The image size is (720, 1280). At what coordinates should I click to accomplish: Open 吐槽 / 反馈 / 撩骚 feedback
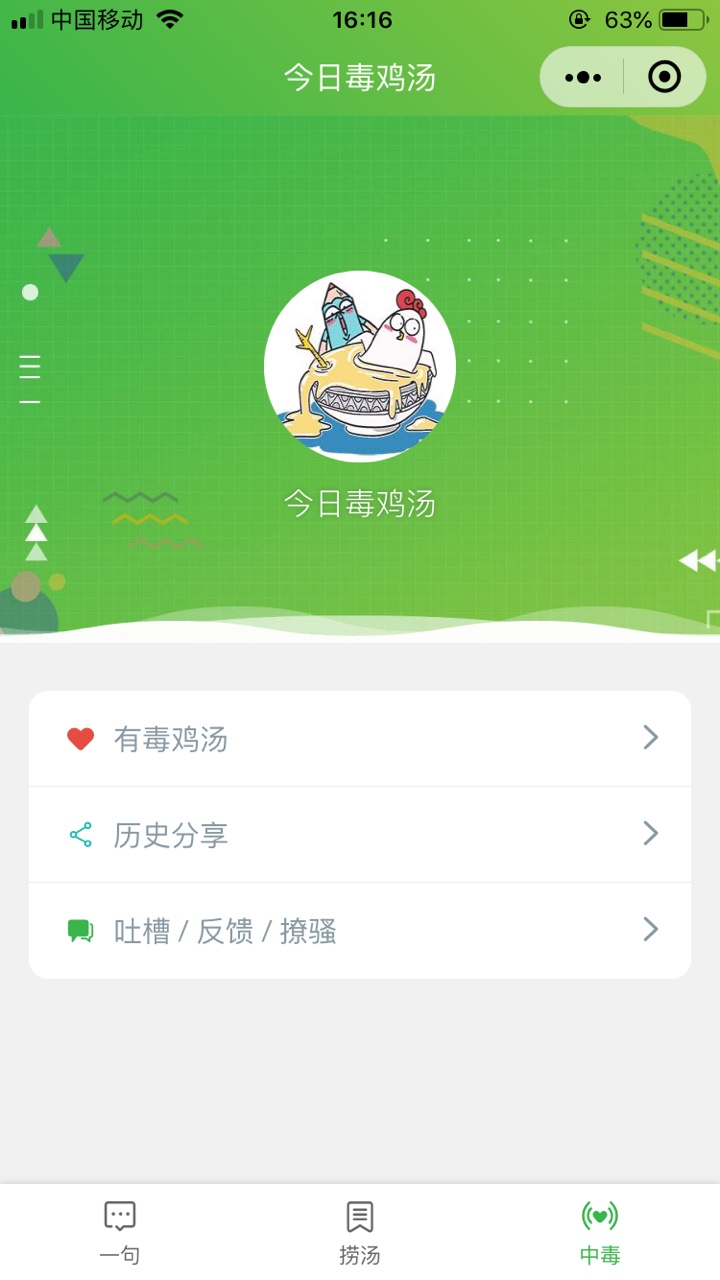point(360,931)
